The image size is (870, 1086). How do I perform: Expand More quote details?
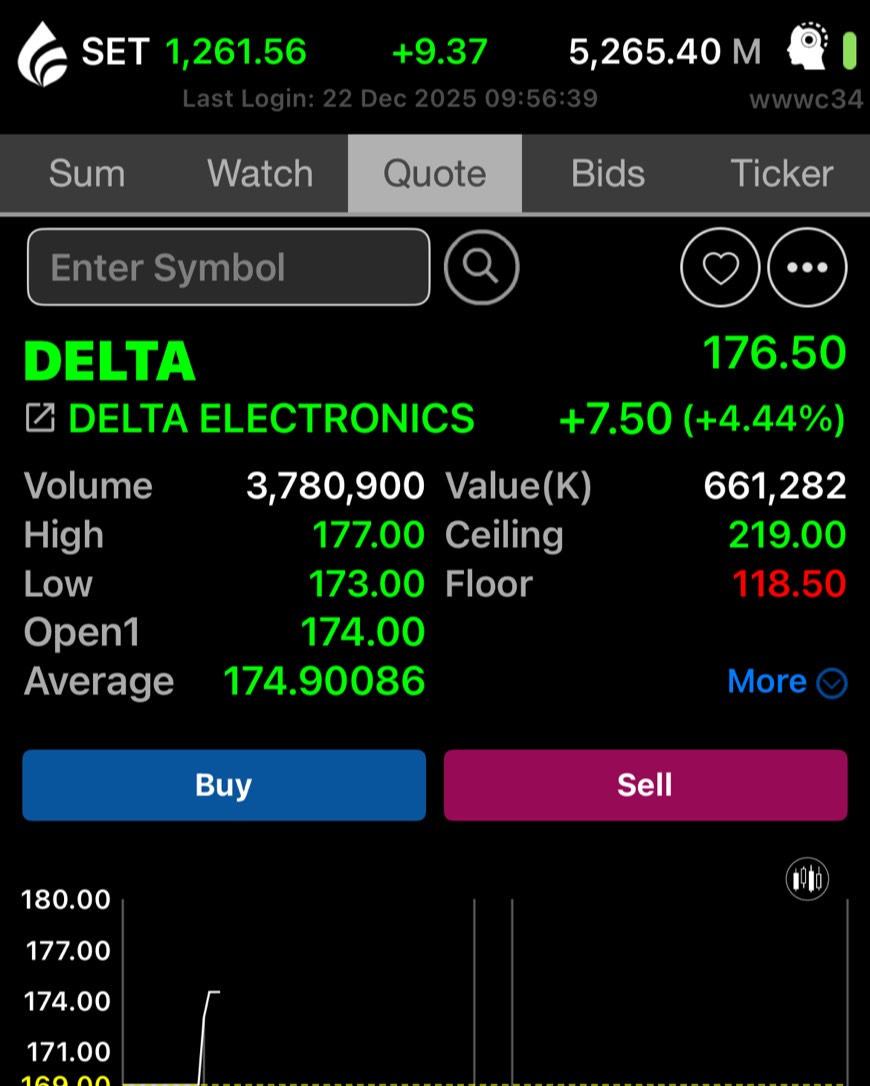[x=786, y=682]
